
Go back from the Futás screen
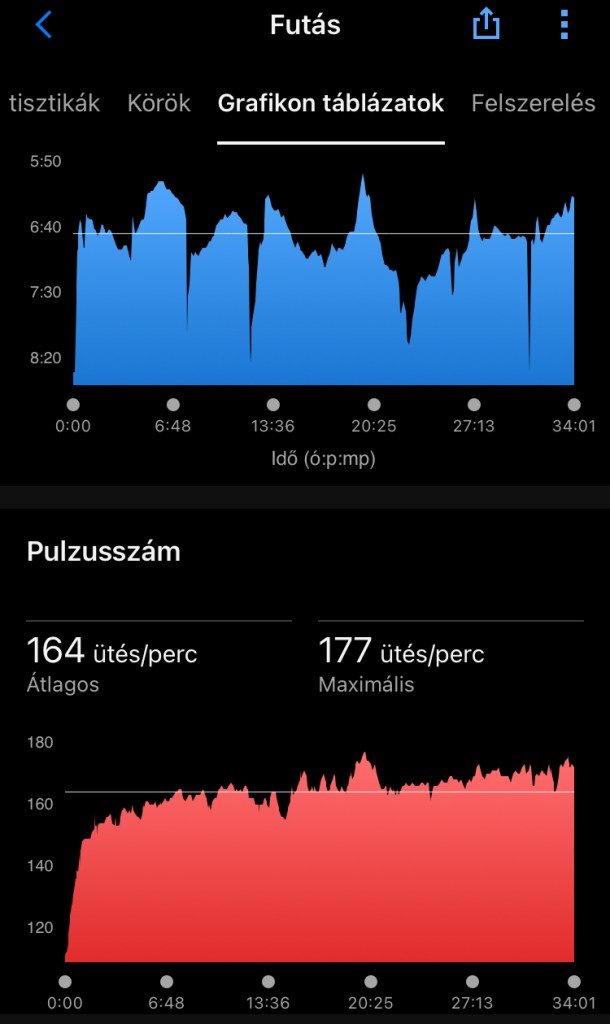click(x=43, y=26)
